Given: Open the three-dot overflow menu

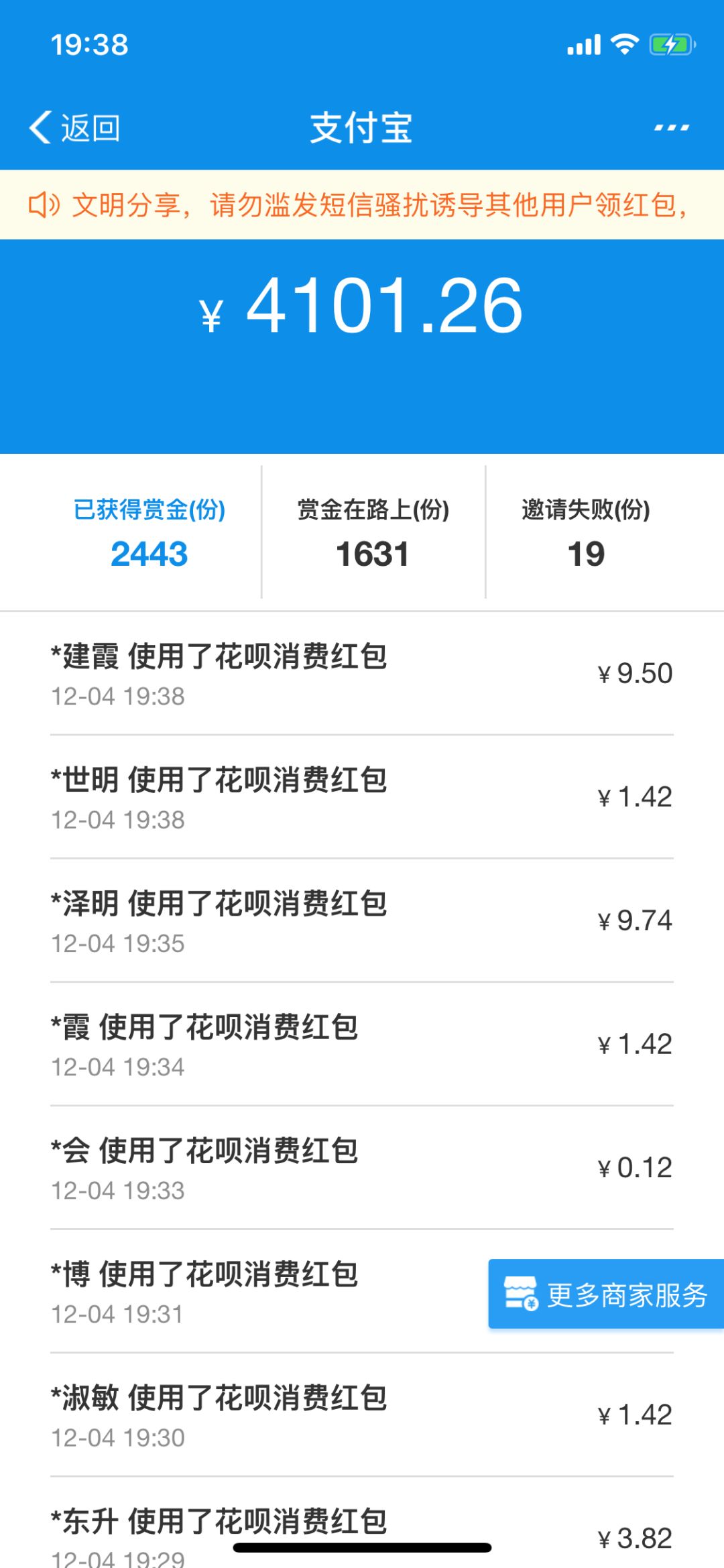Looking at the screenshot, I should pyautogui.click(x=671, y=127).
